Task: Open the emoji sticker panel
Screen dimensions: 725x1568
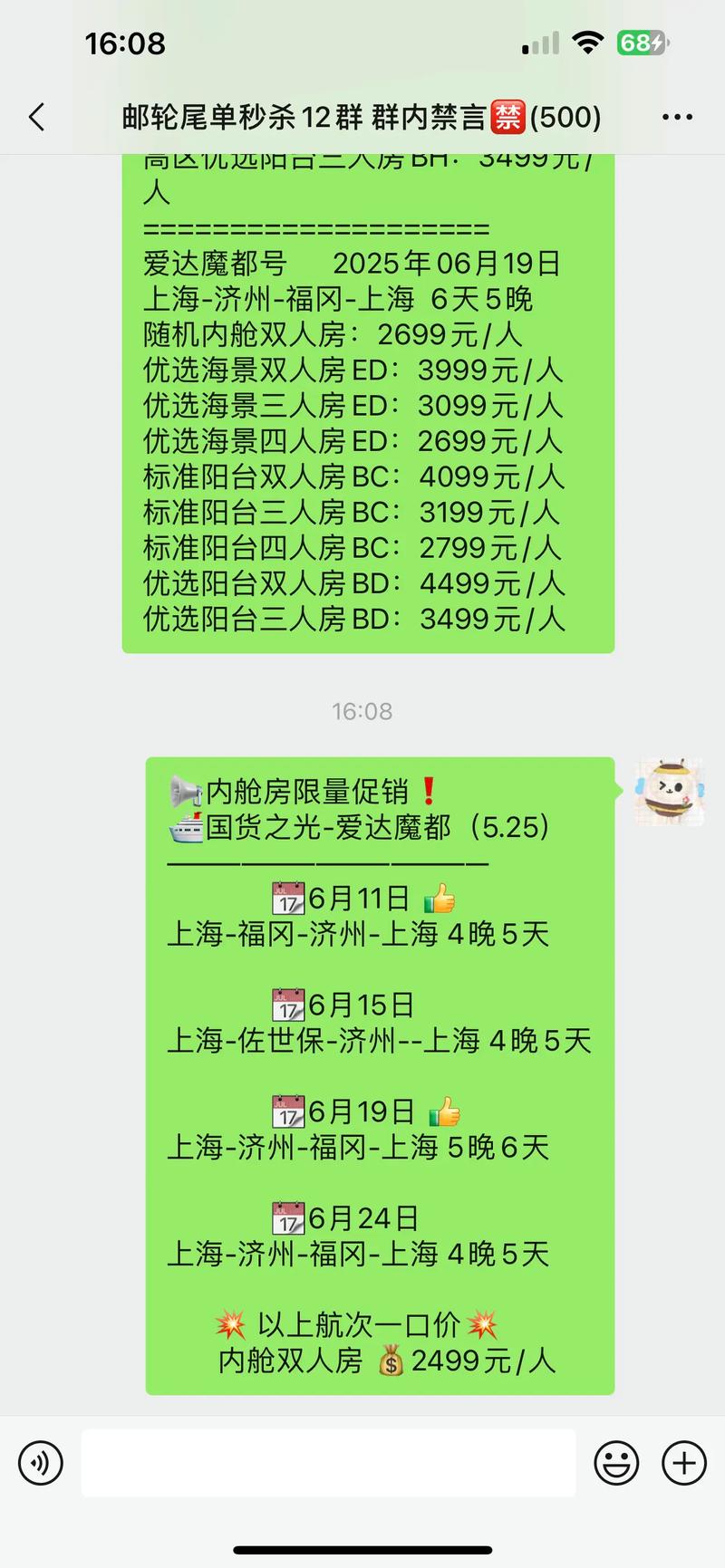Action: [x=616, y=1463]
